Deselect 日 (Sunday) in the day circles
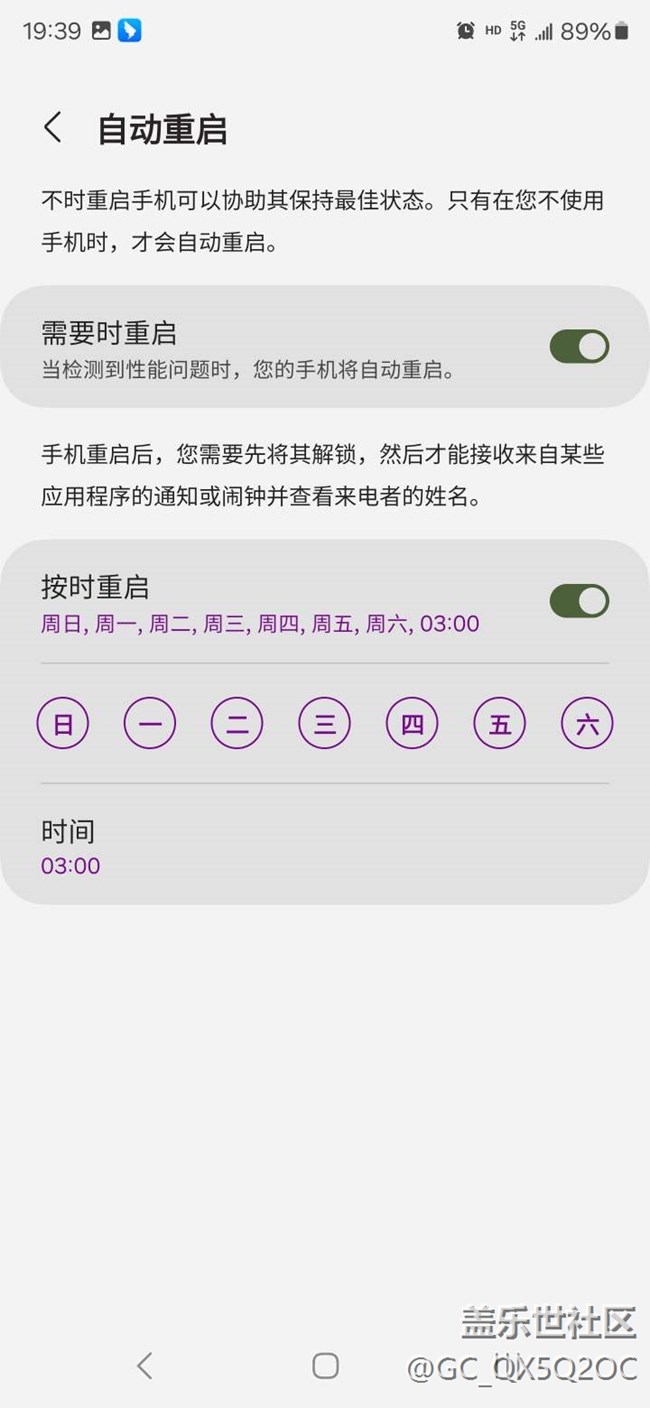Screen dimensions: 650x1408 pyautogui.click(x=63, y=724)
